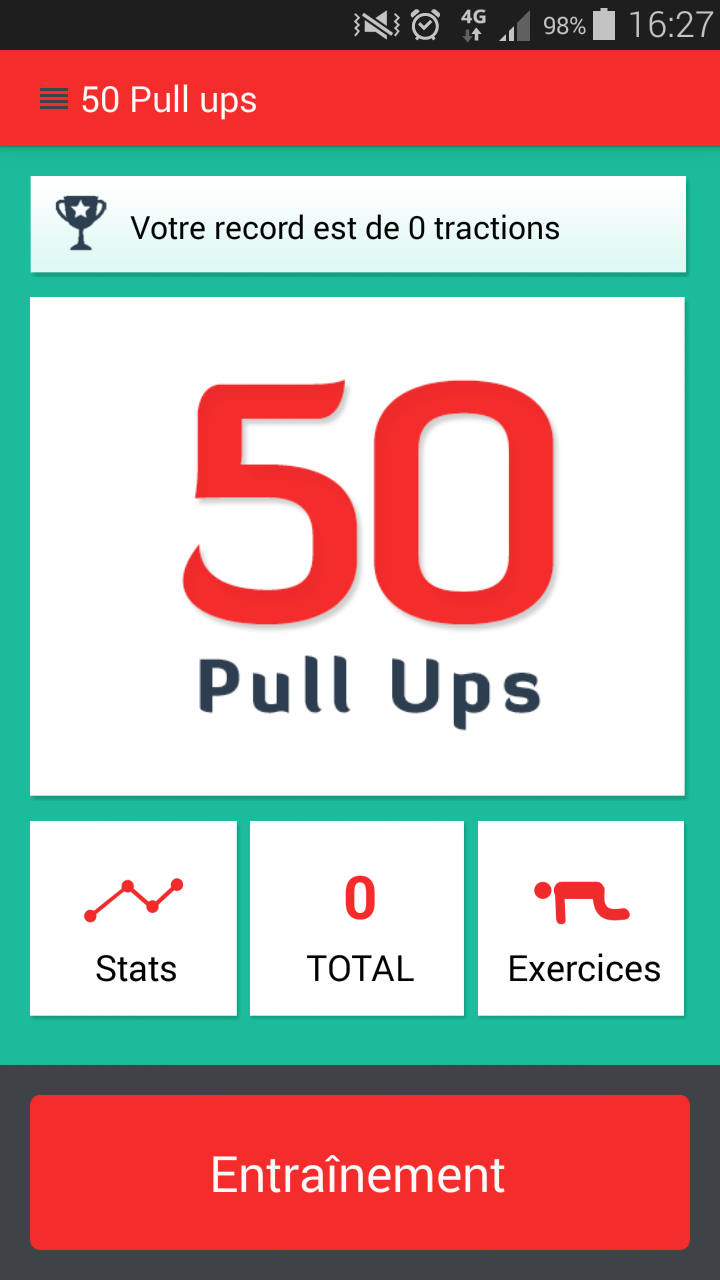Tap the 4G network indicator icon
Viewport: 720px width, 1280px height.
click(x=472, y=25)
